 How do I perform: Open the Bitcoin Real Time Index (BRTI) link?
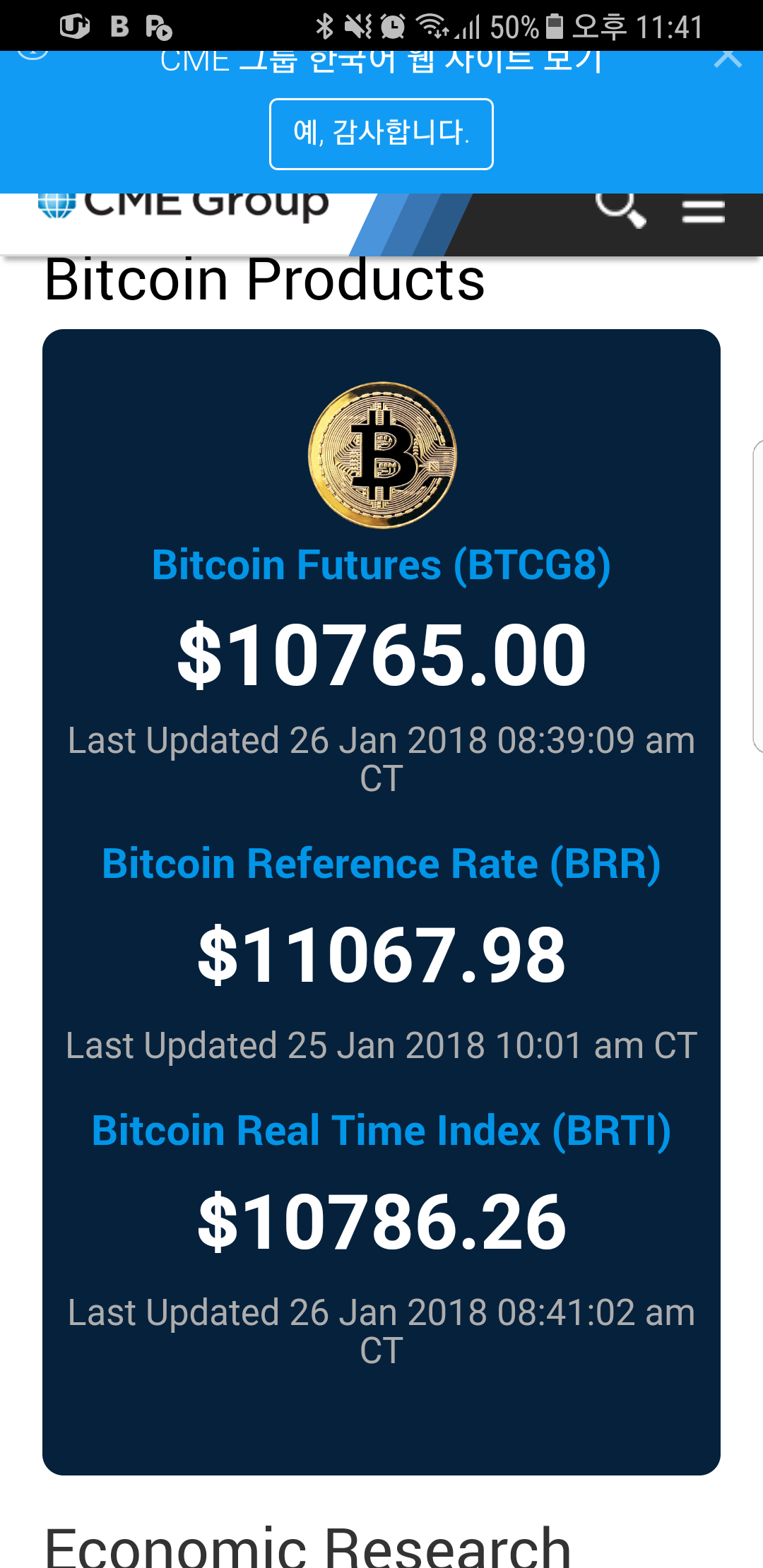(381, 1131)
